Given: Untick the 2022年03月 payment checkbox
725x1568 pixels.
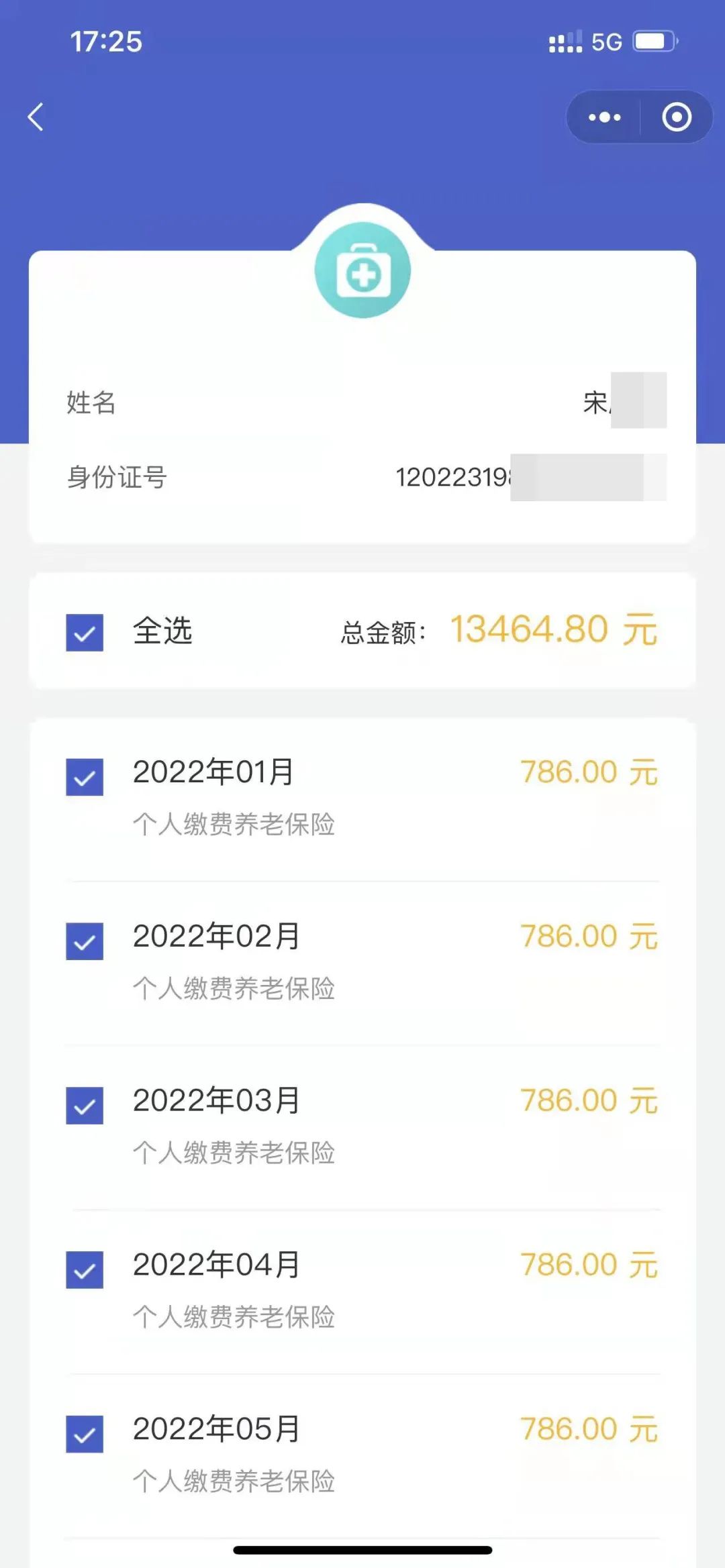Looking at the screenshot, I should pos(85,1106).
